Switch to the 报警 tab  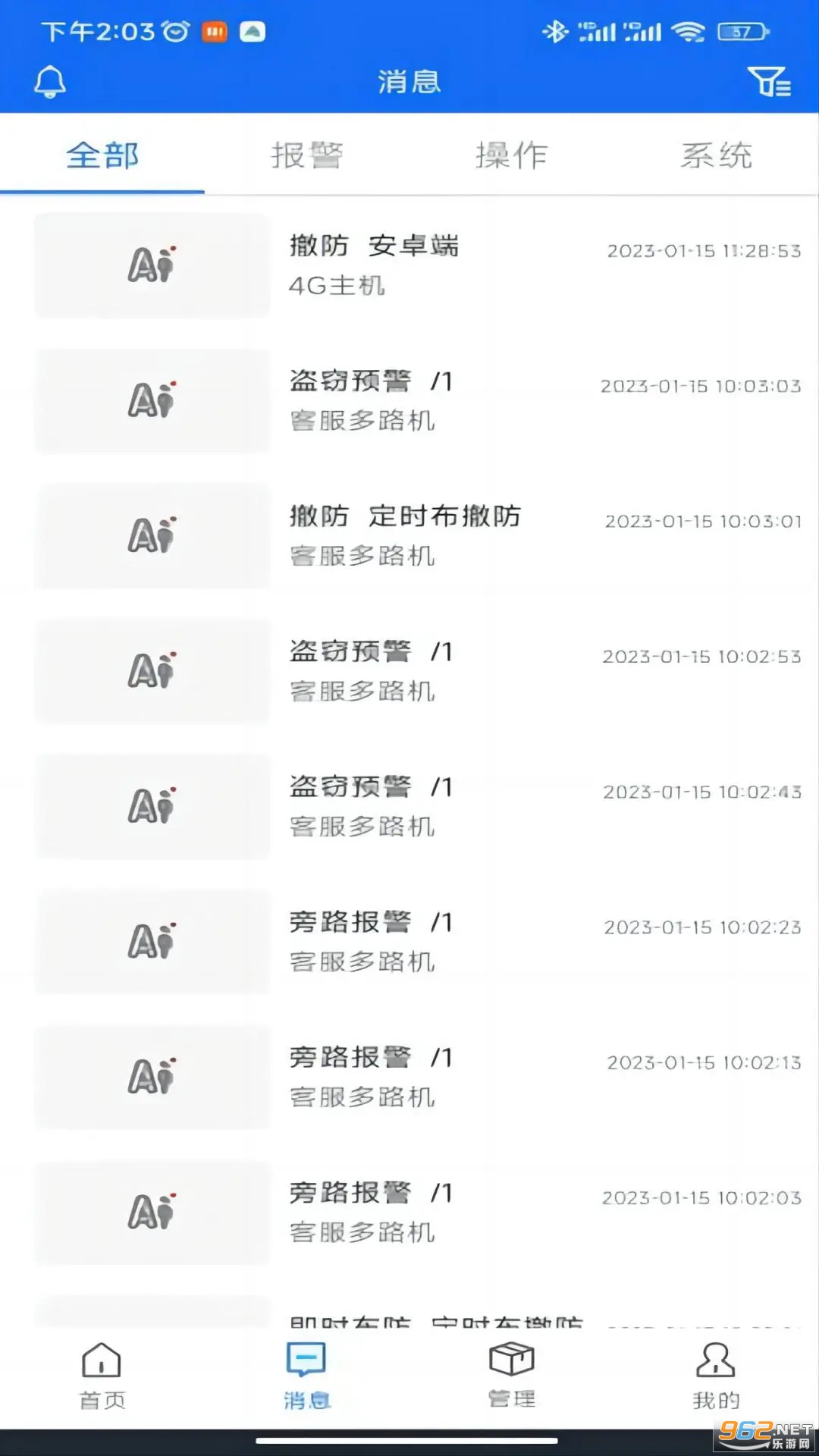306,155
